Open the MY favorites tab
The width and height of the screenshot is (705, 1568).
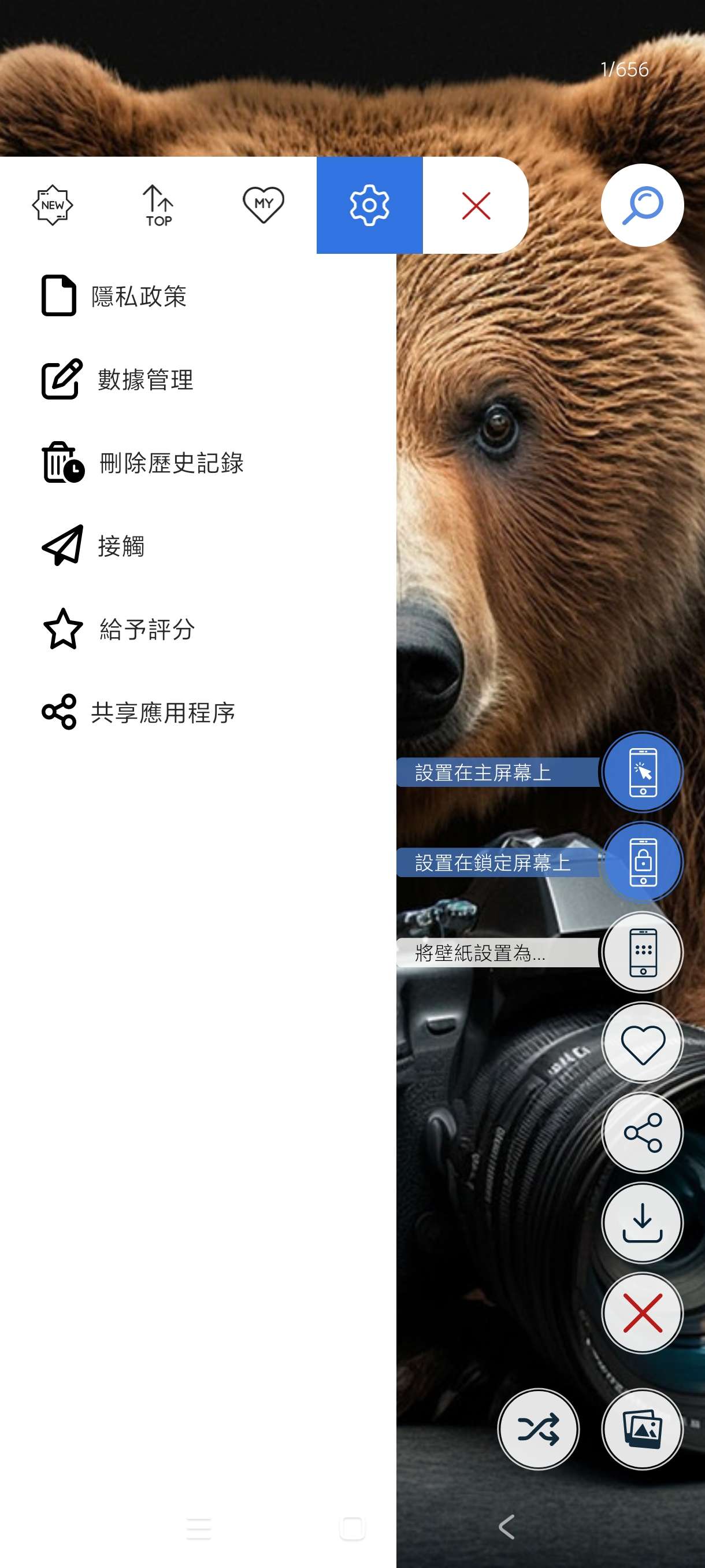pos(264,205)
